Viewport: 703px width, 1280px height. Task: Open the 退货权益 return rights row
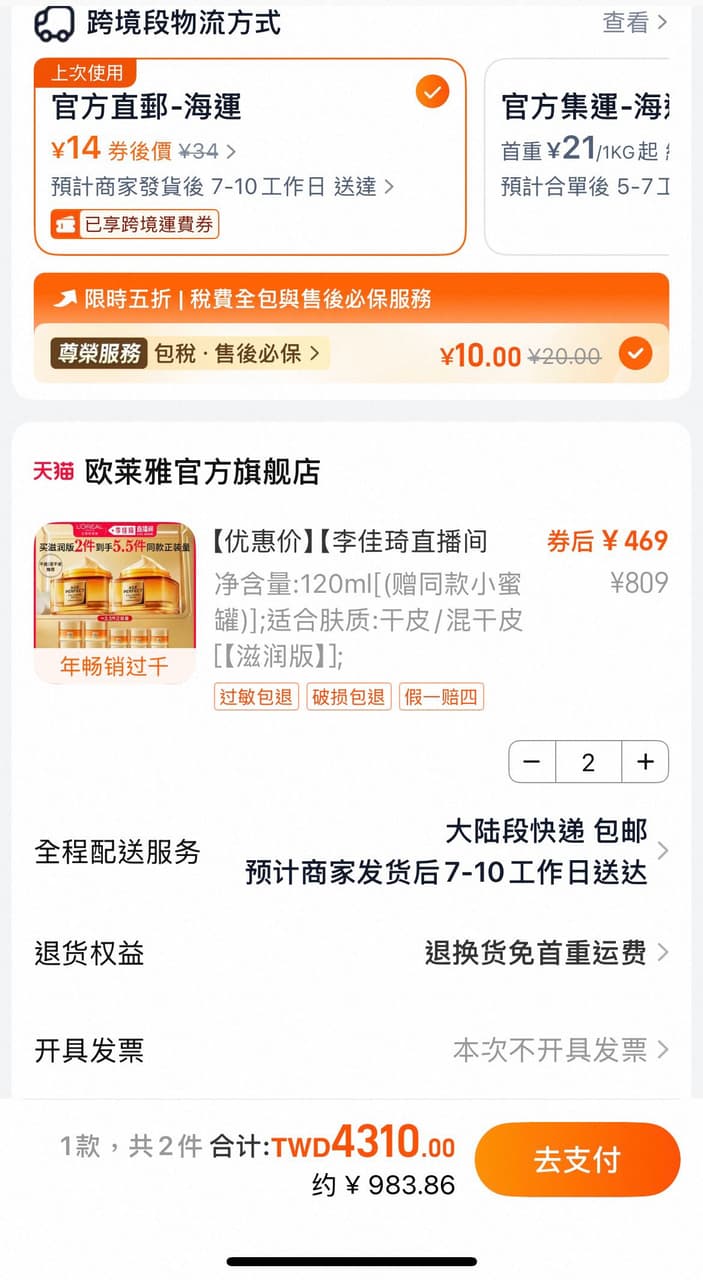(351, 953)
